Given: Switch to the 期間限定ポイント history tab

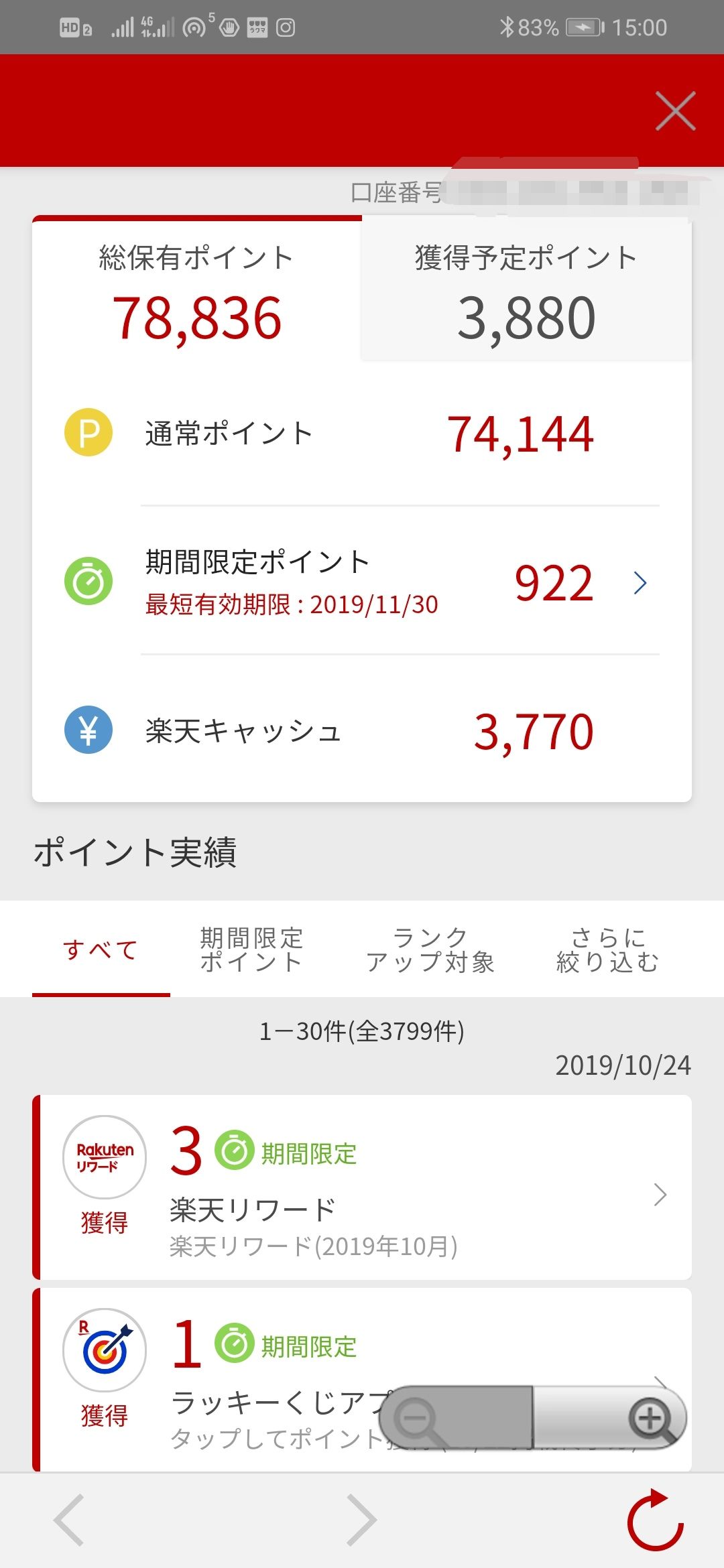Looking at the screenshot, I should pos(251,949).
